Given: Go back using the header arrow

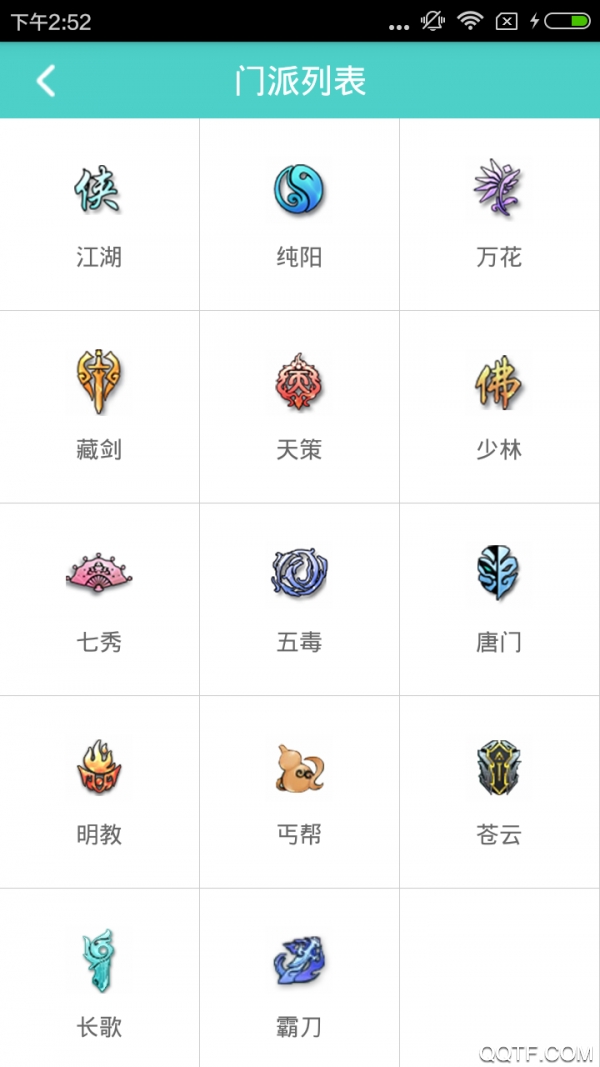Looking at the screenshot, I should coord(46,81).
